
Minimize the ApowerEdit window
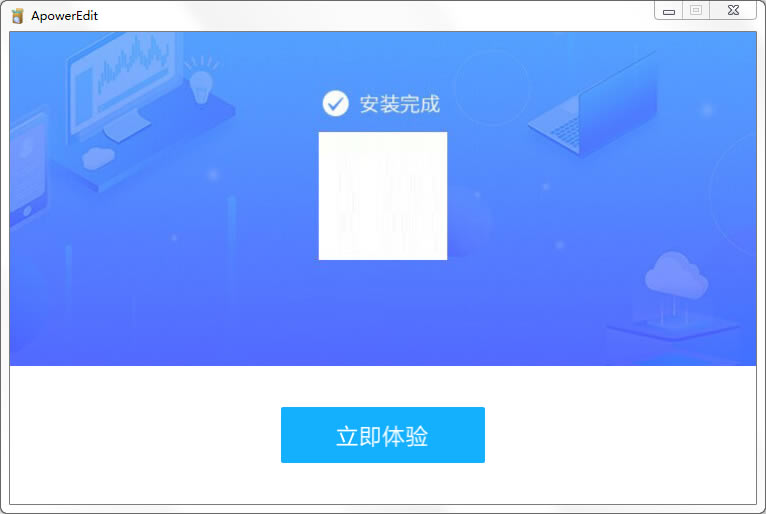click(668, 11)
